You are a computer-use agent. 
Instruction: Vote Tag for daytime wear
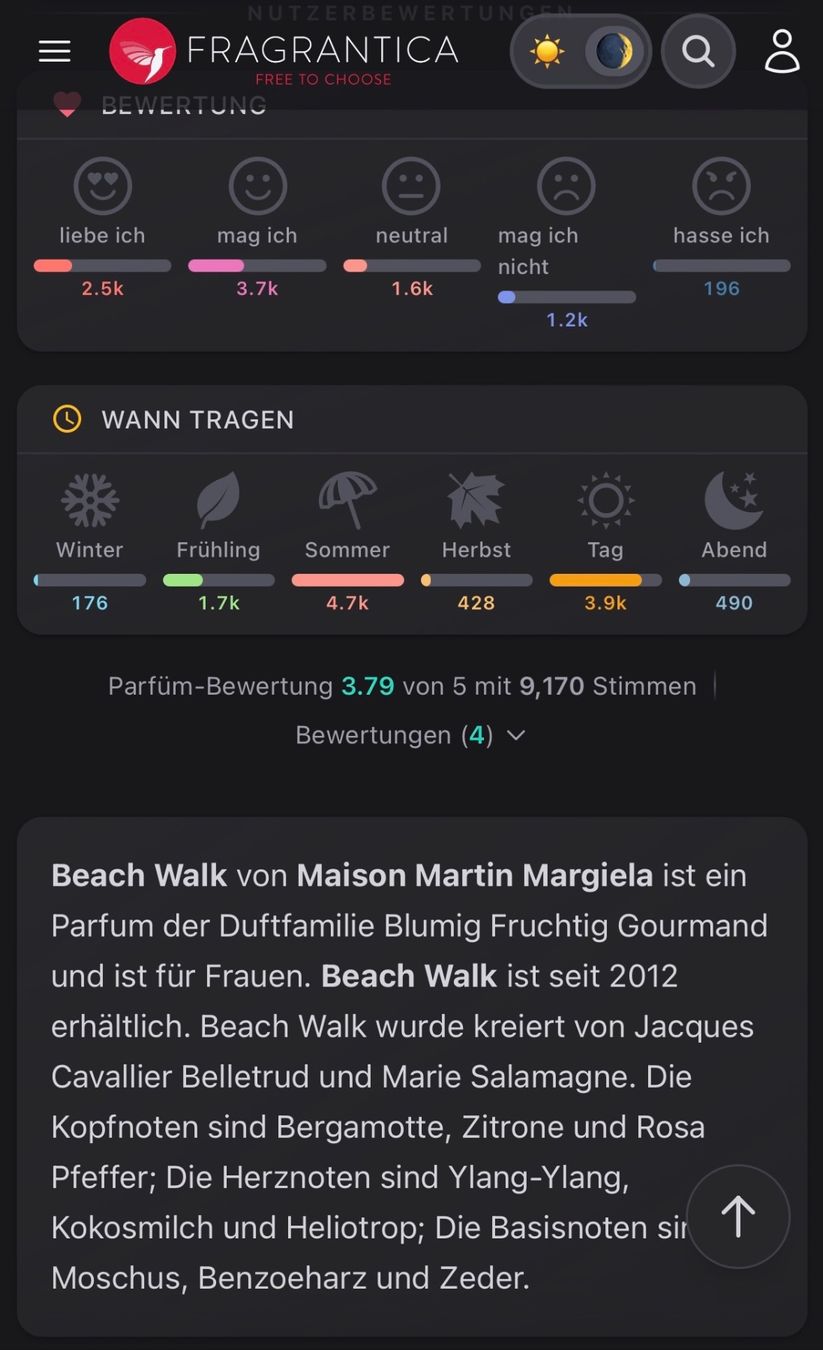tap(605, 500)
